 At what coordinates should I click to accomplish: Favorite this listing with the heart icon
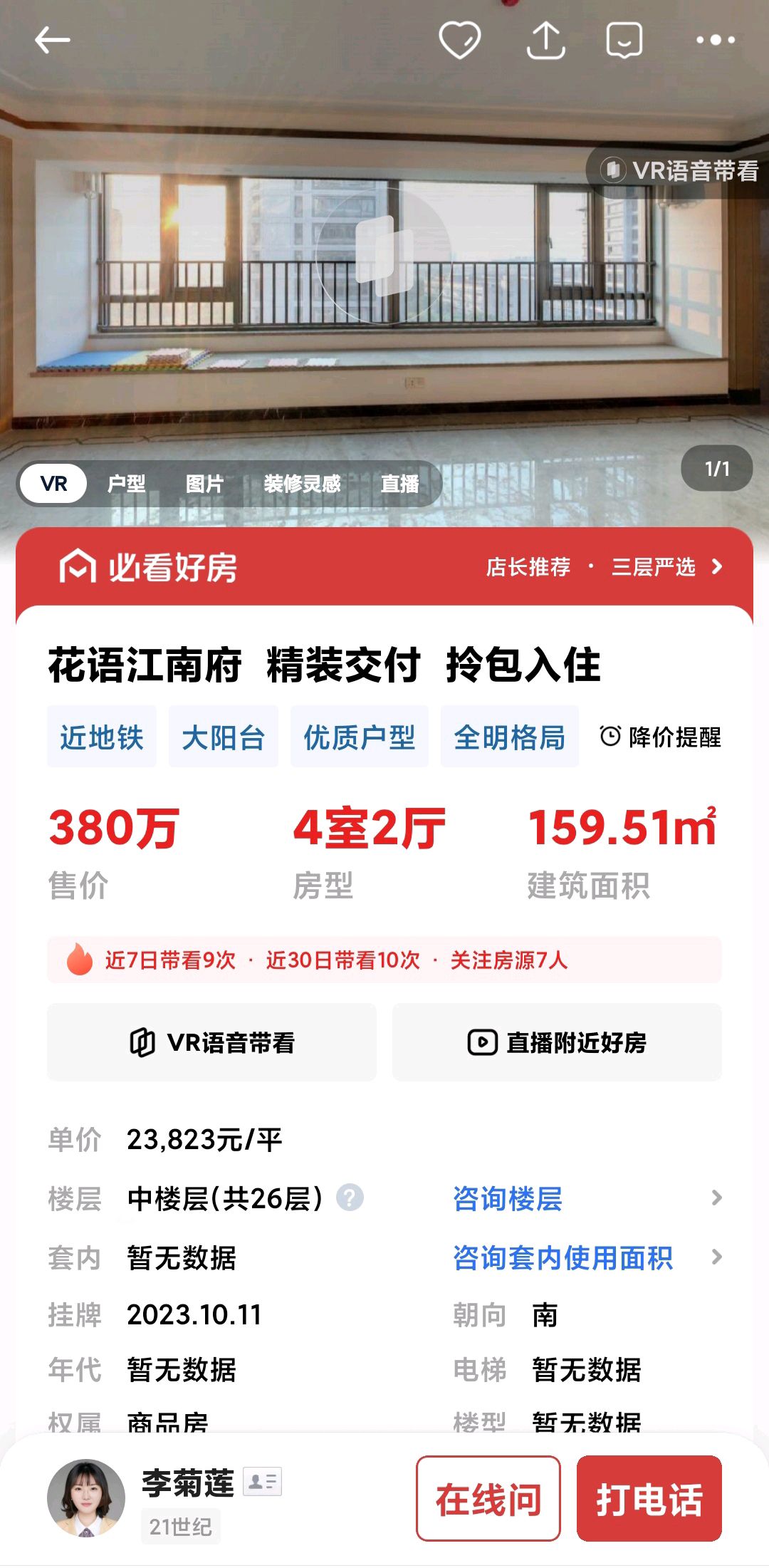point(460,40)
